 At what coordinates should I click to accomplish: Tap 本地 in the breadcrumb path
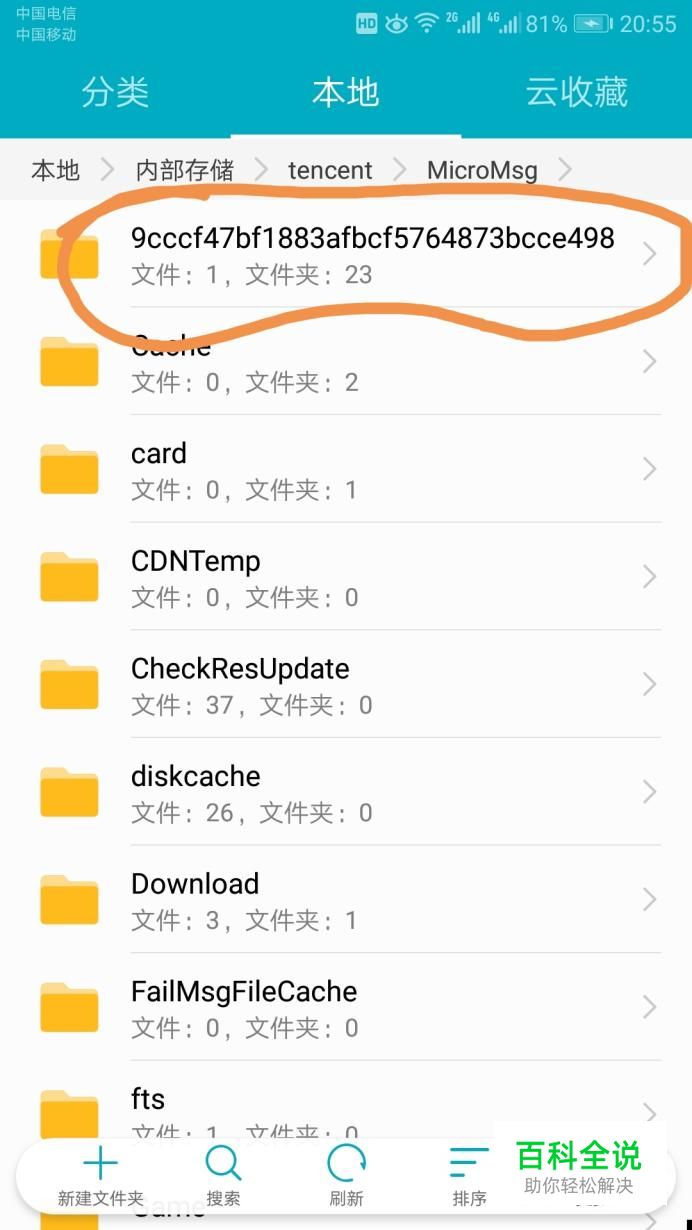56,170
